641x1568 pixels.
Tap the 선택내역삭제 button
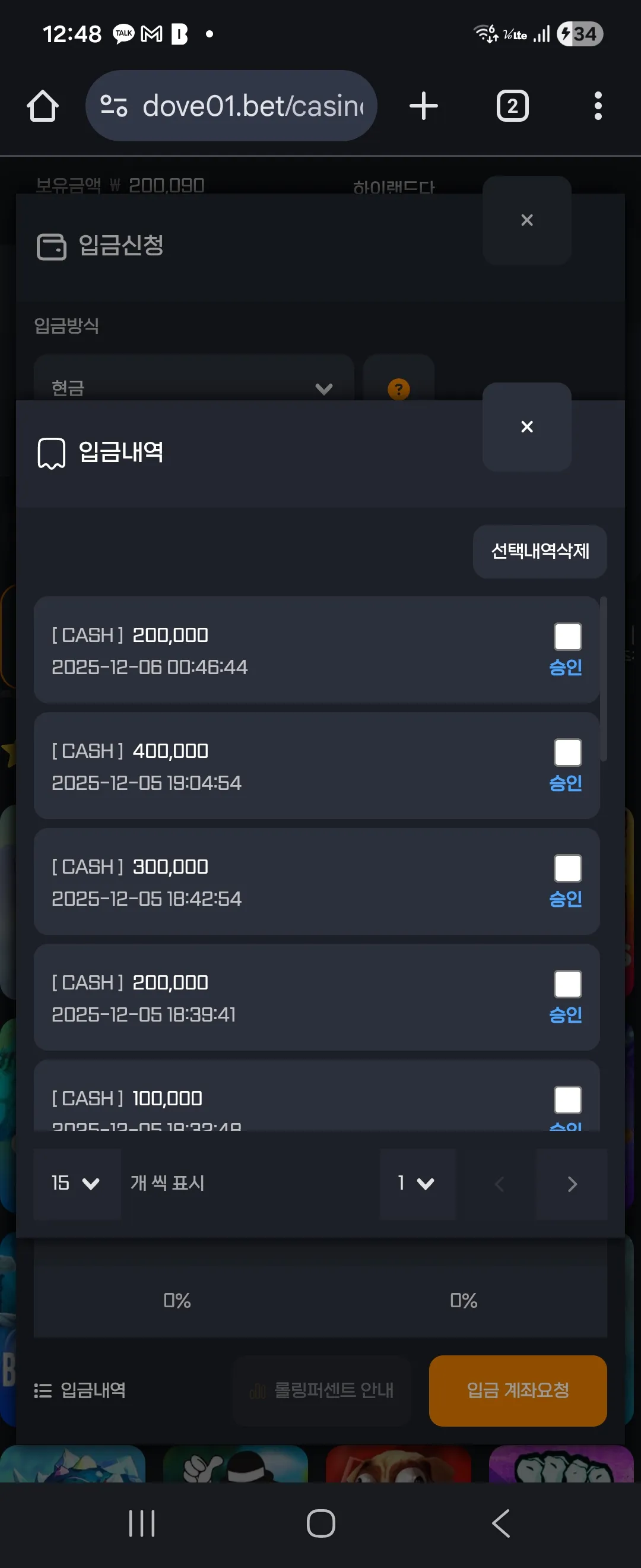(540, 552)
